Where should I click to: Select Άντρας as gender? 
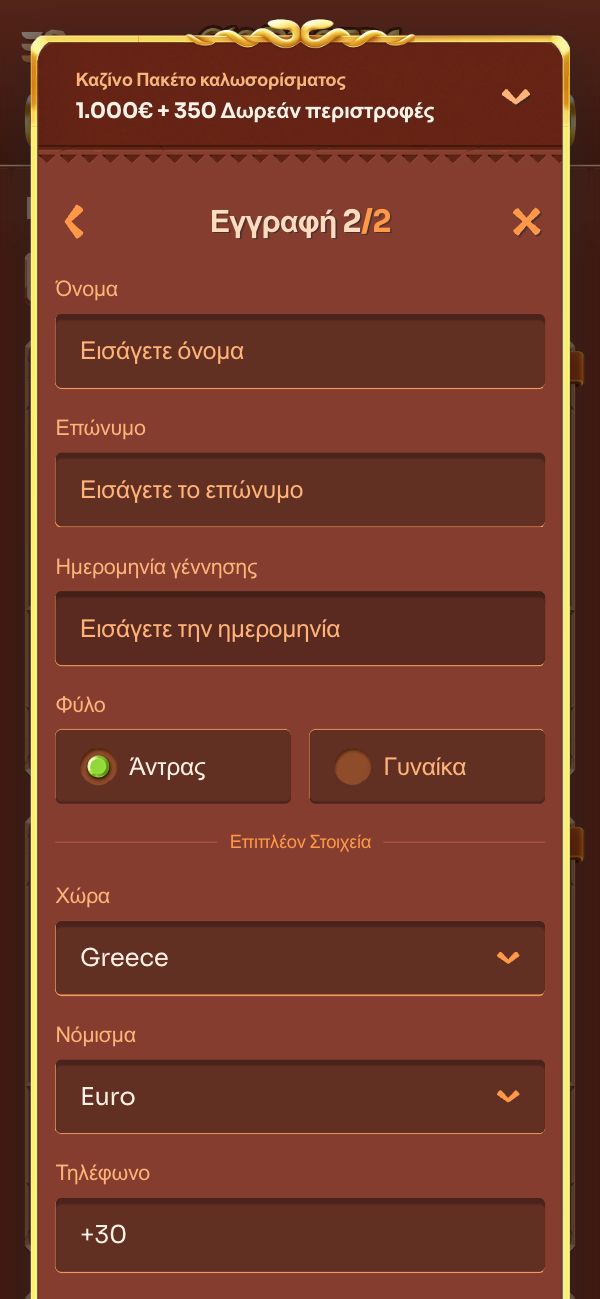click(x=173, y=767)
